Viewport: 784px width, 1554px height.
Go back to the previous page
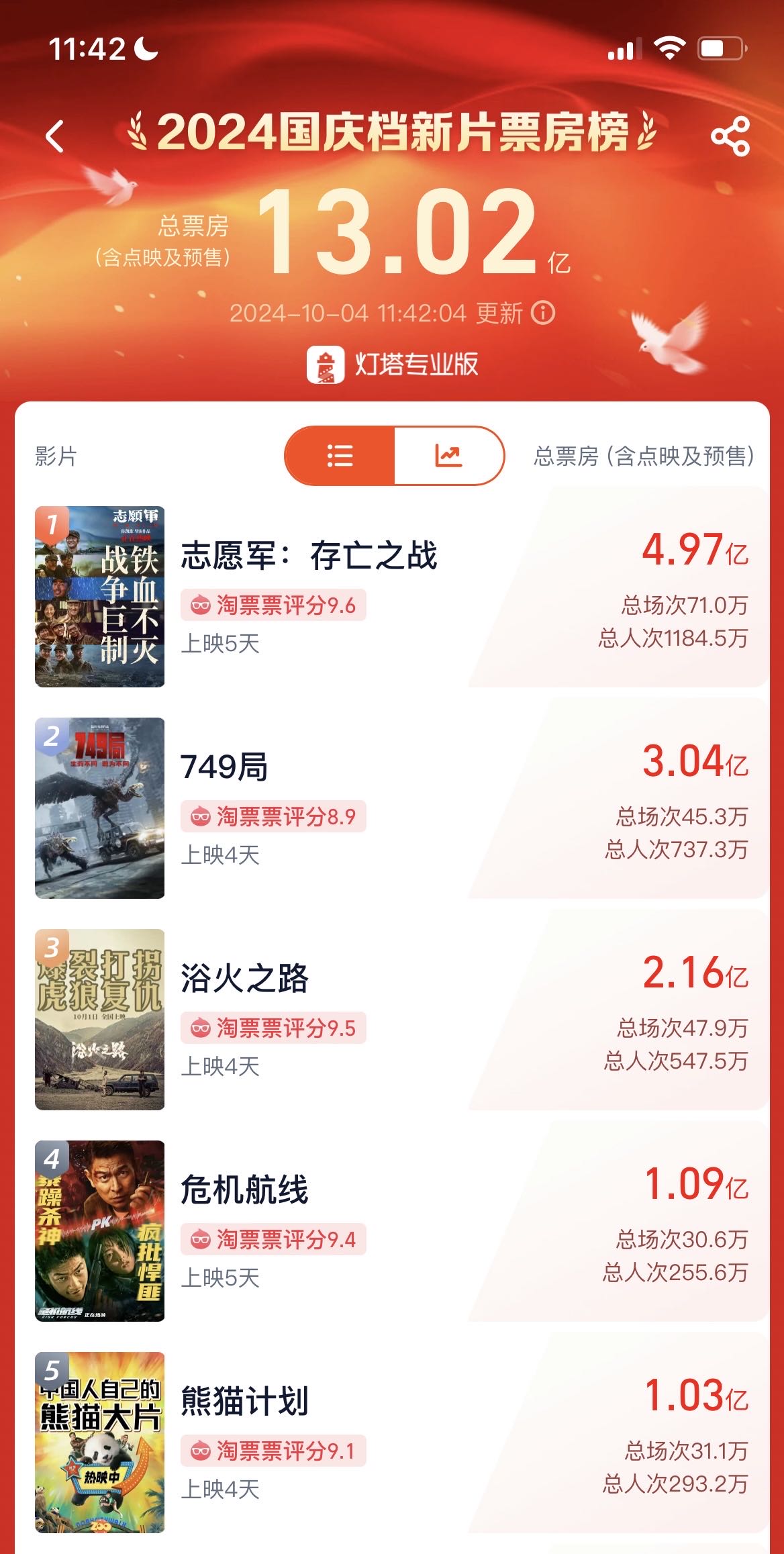(x=55, y=136)
